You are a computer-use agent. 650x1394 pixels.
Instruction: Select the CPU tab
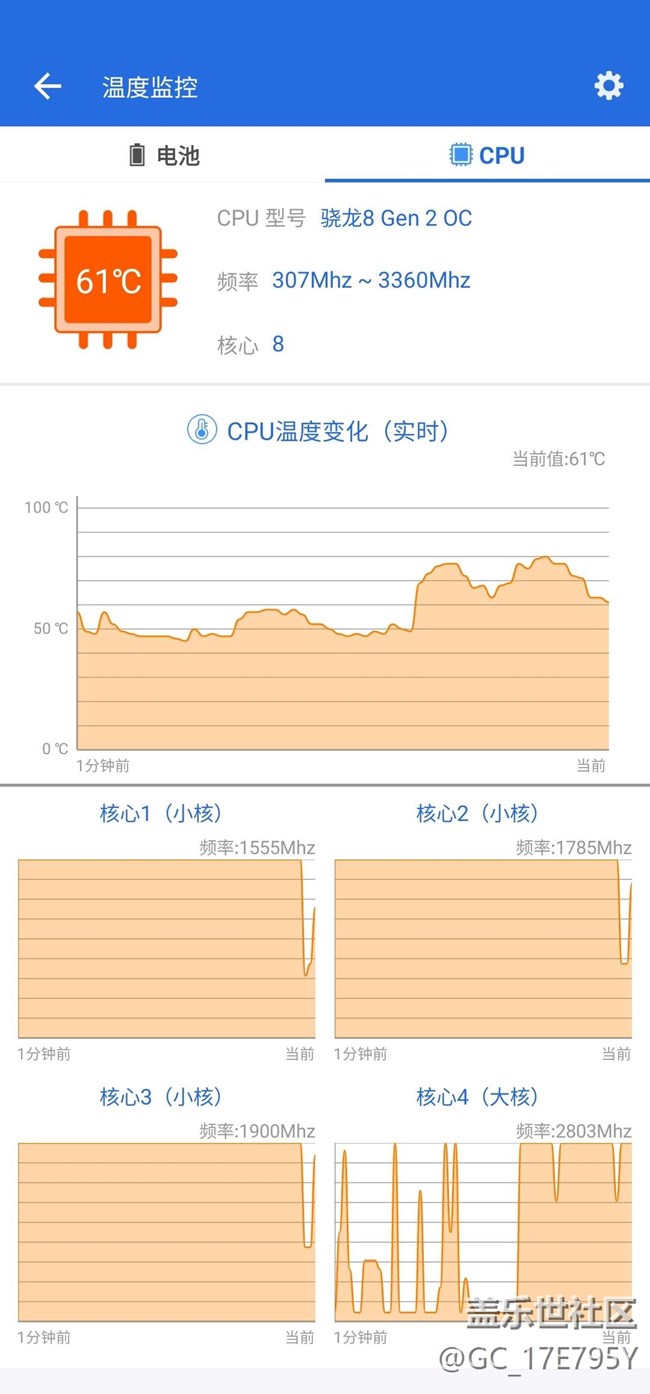(x=487, y=155)
